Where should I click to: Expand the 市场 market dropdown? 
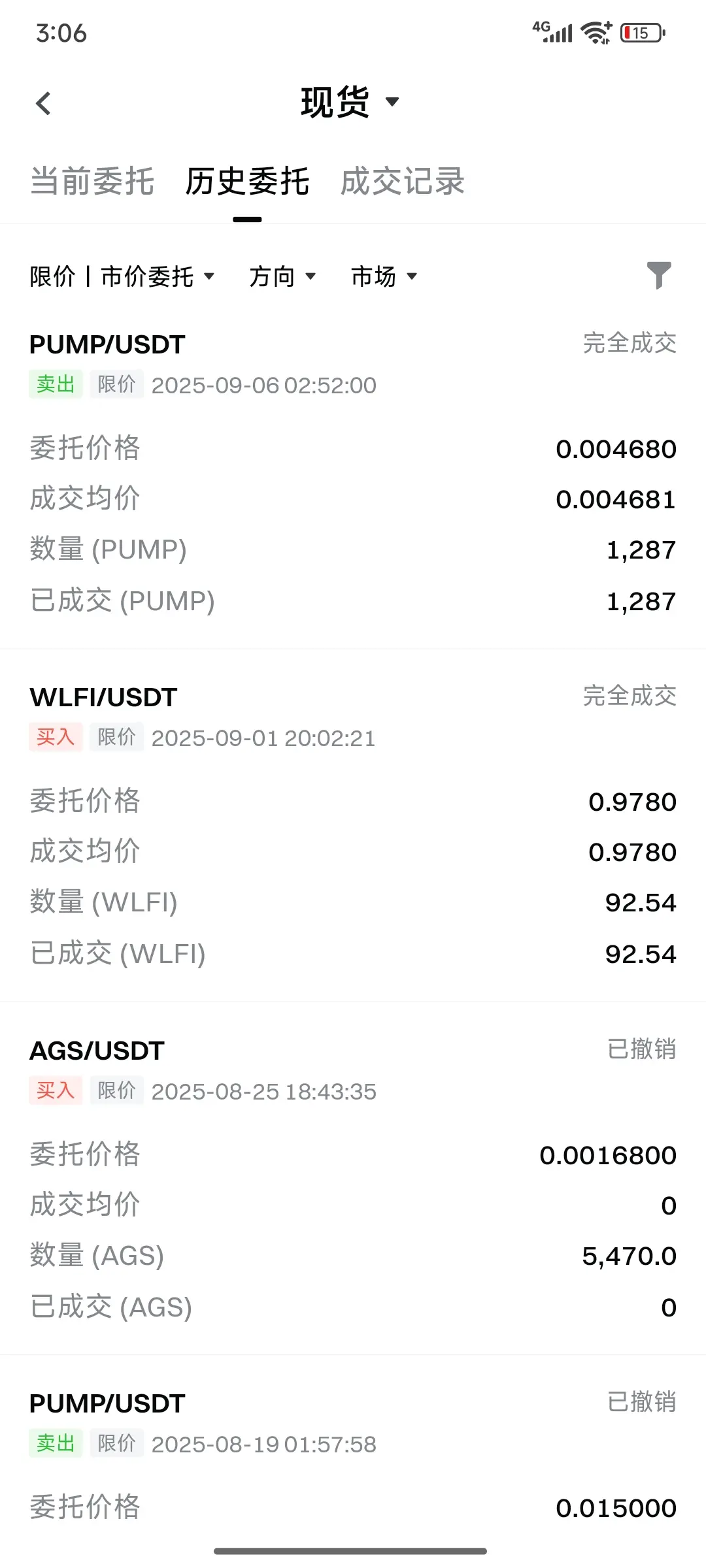click(x=384, y=276)
